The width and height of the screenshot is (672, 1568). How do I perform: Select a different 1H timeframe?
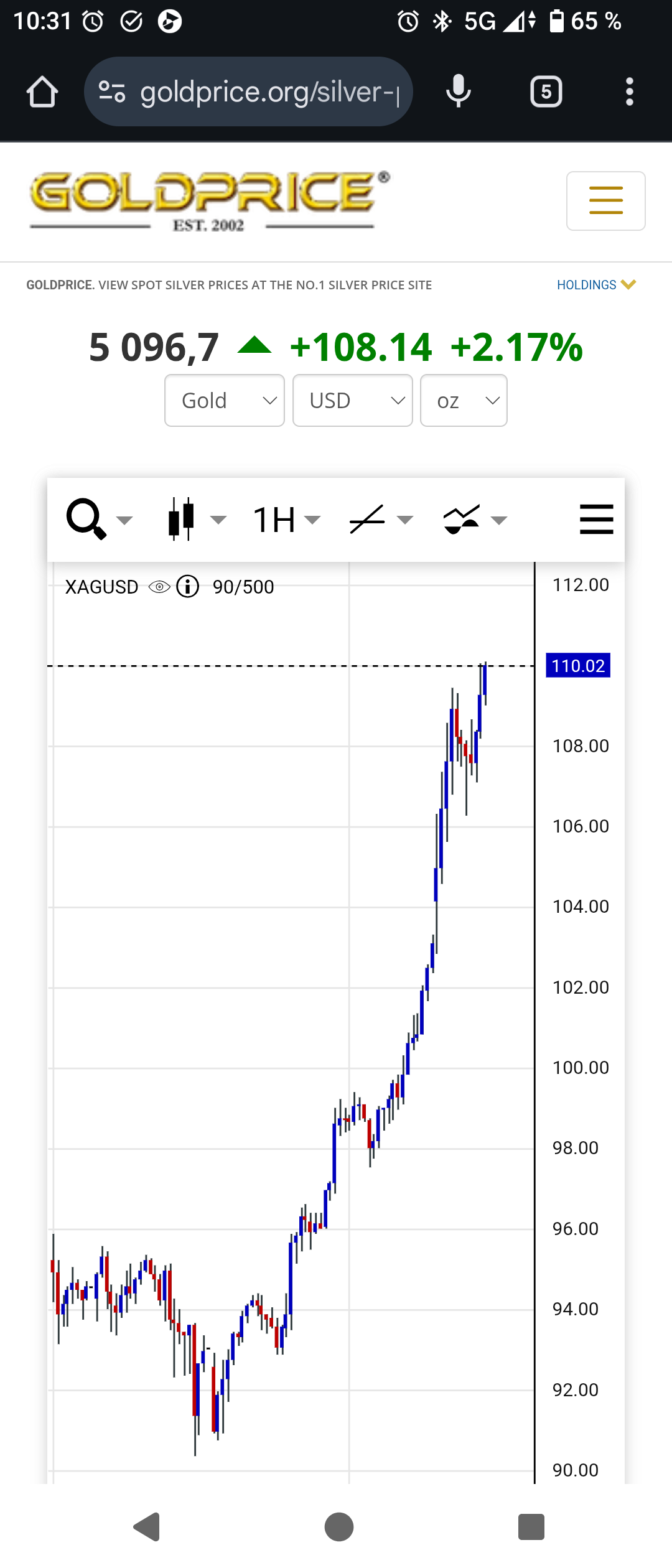(x=286, y=519)
